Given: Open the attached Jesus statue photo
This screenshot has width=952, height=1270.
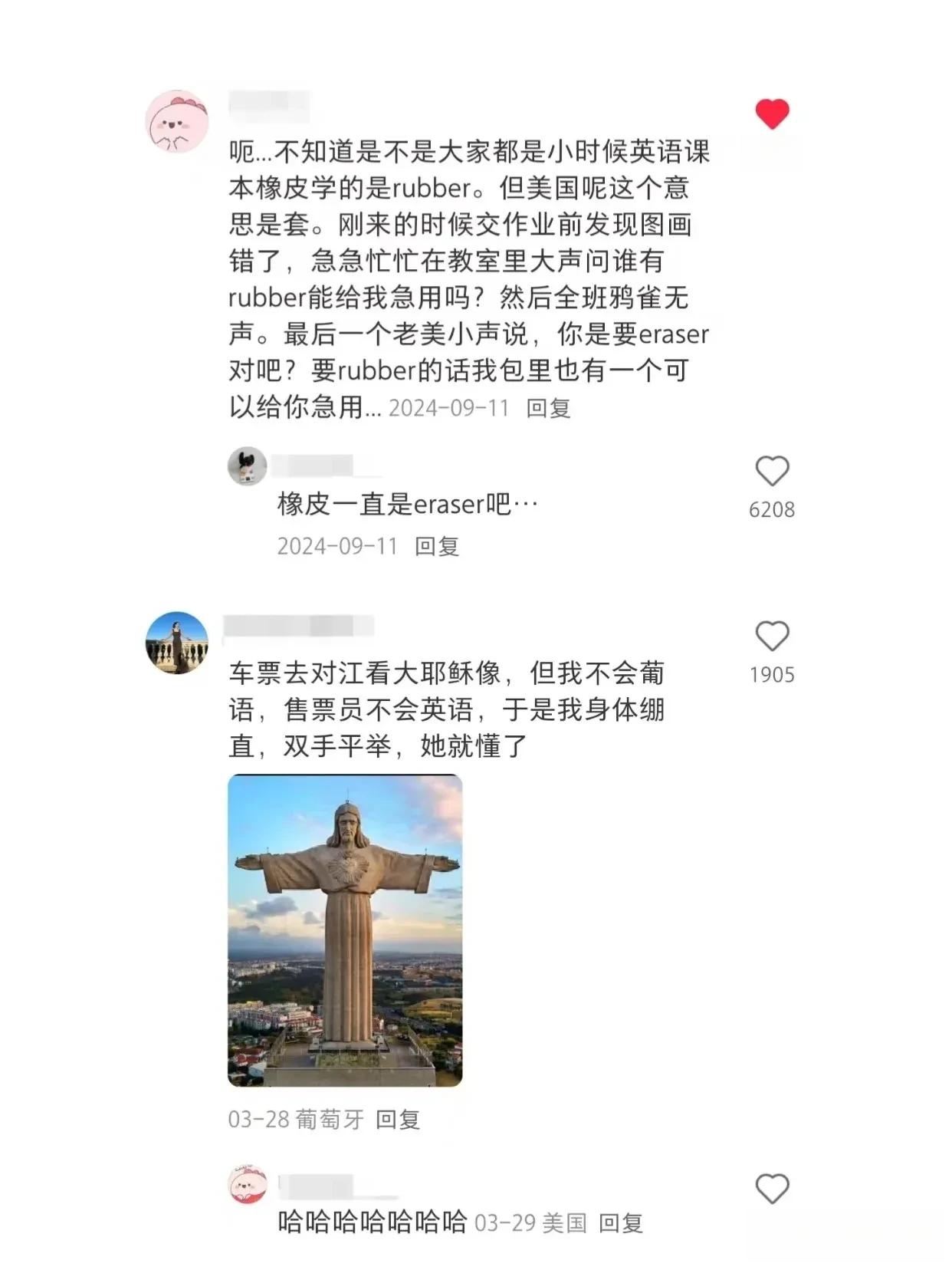Looking at the screenshot, I should pos(345,930).
